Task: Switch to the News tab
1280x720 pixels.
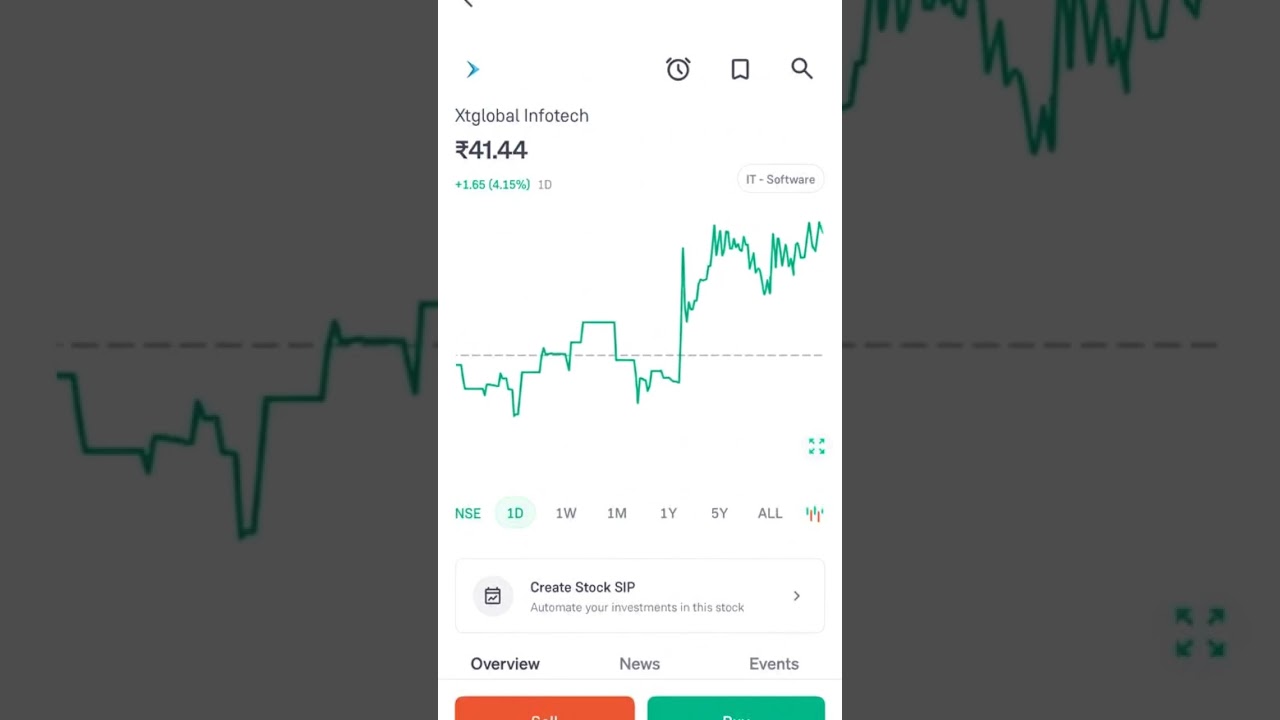Action: [640, 664]
